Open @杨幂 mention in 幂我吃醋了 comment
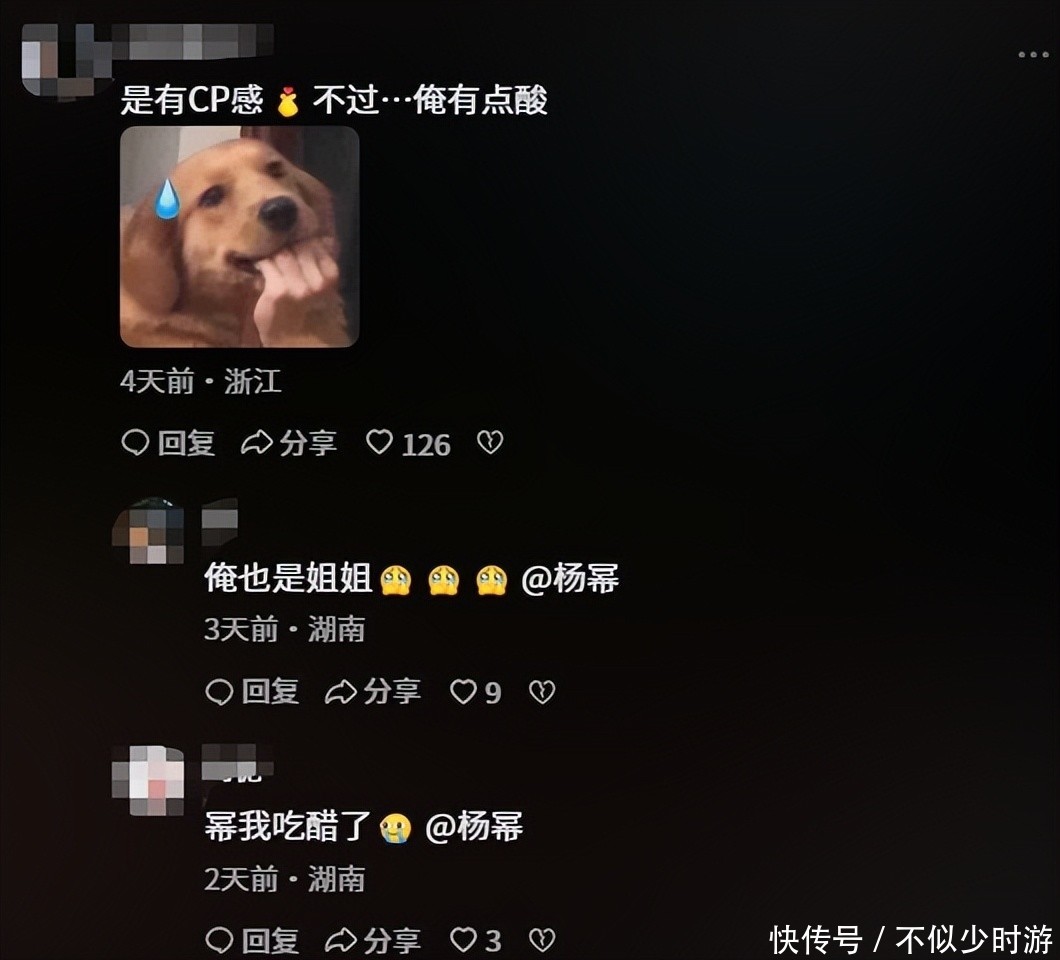The height and width of the screenshot is (960, 1060). [474, 827]
